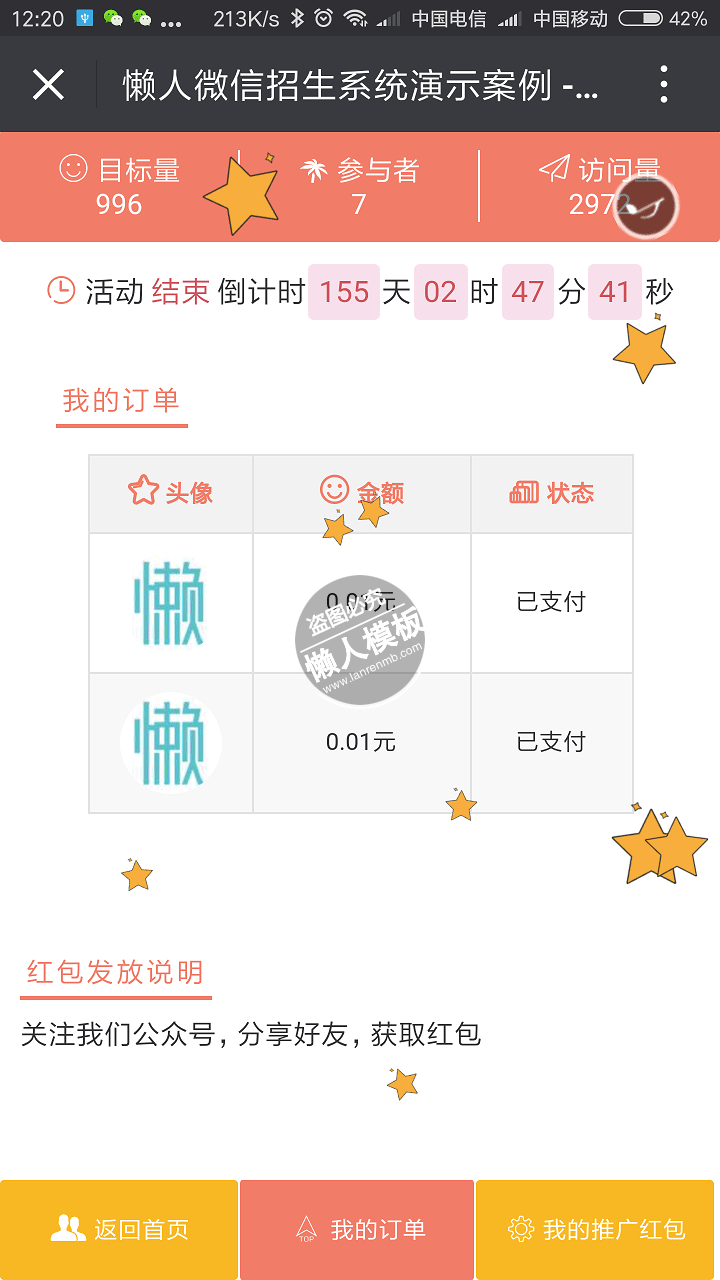The image size is (720, 1280).
Task: Switch to 我的推广红包 tab
Action: click(596, 1229)
